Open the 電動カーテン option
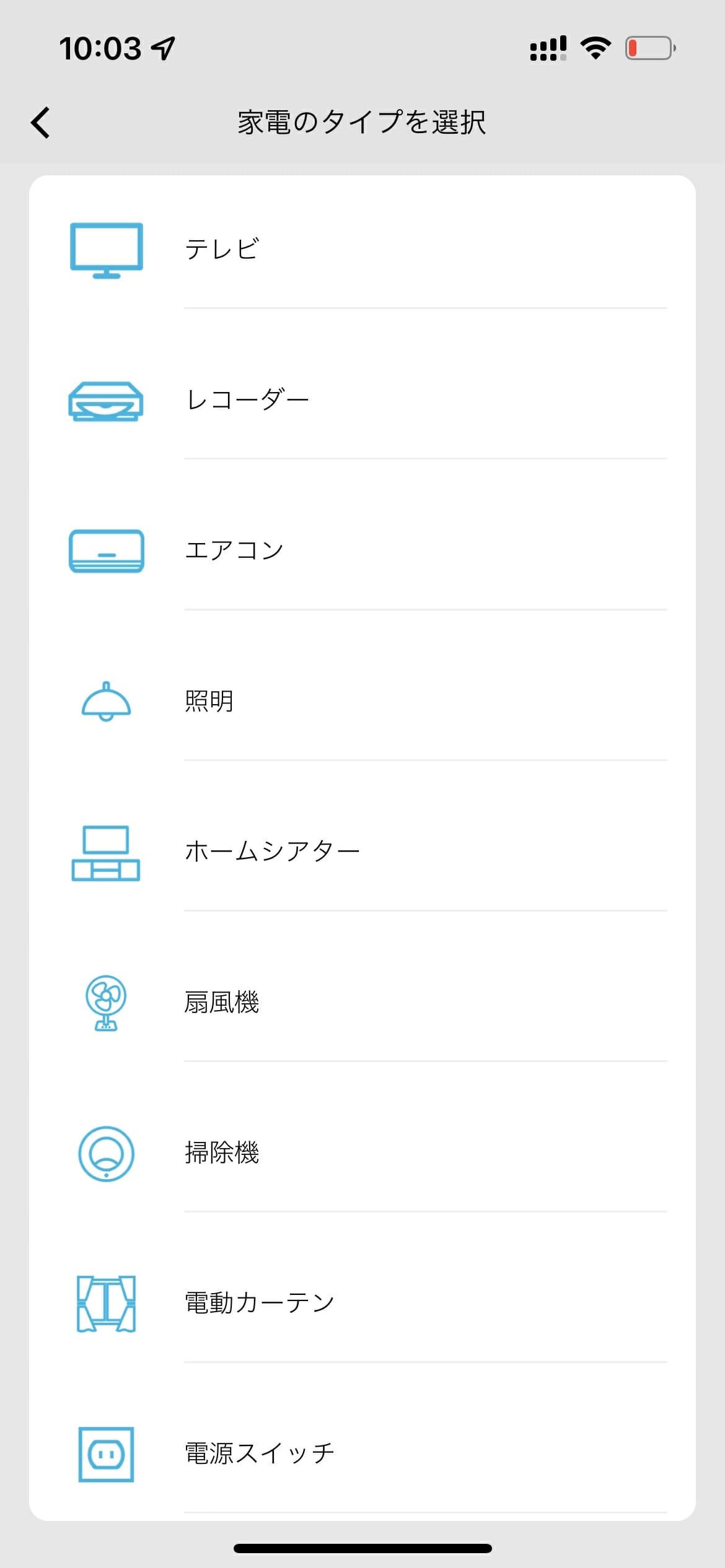This screenshot has width=725, height=1568. pos(362,1303)
